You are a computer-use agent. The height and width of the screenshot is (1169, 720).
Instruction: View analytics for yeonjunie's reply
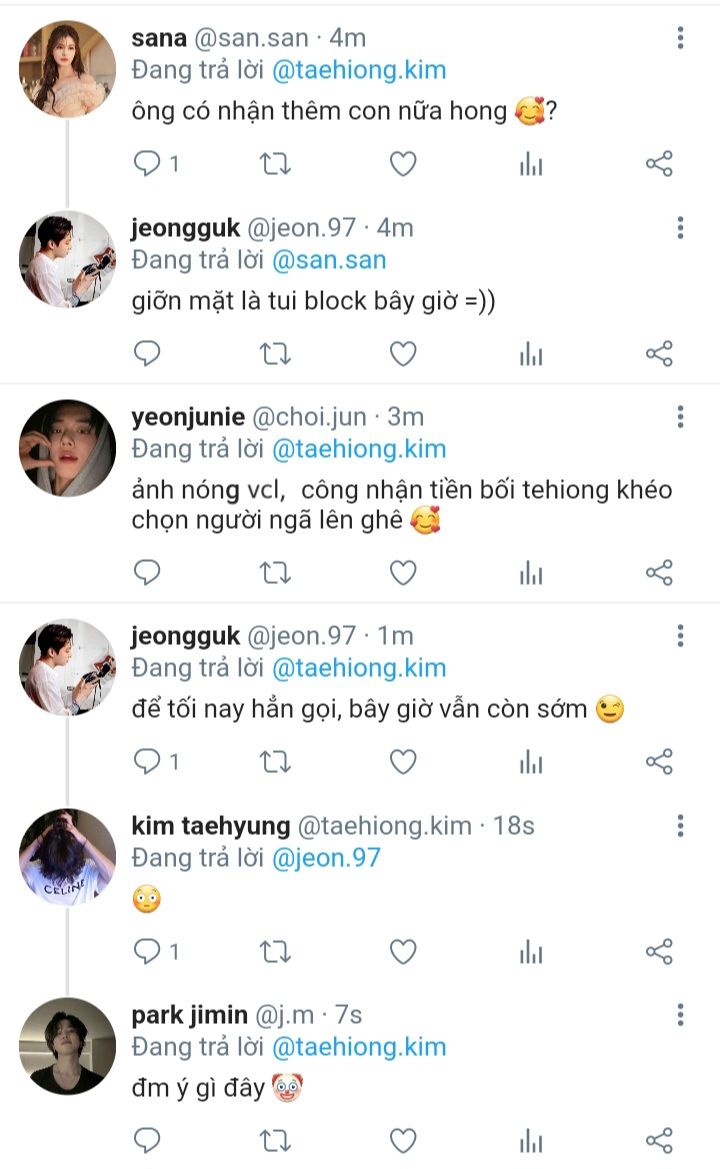[x=531, y=572]
